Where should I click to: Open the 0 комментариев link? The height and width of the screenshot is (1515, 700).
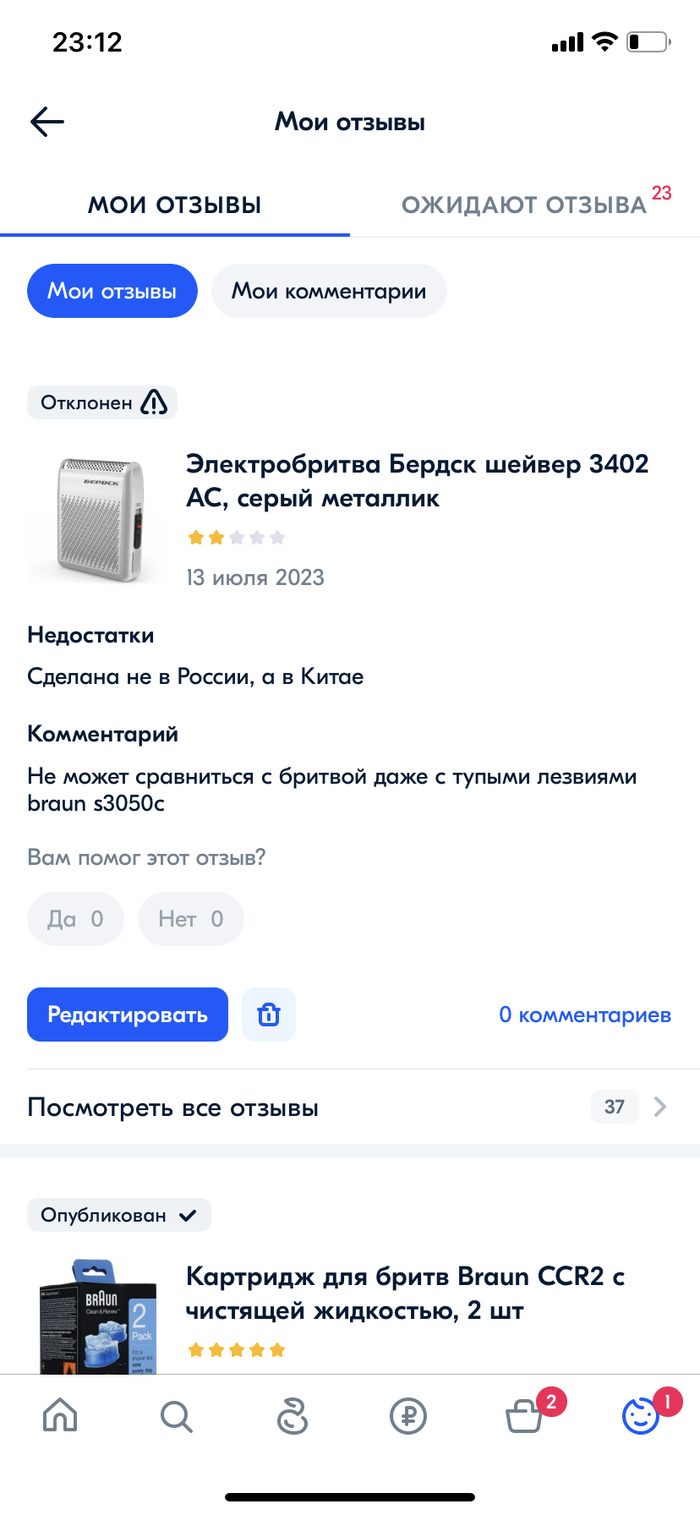click(585, 1015)
